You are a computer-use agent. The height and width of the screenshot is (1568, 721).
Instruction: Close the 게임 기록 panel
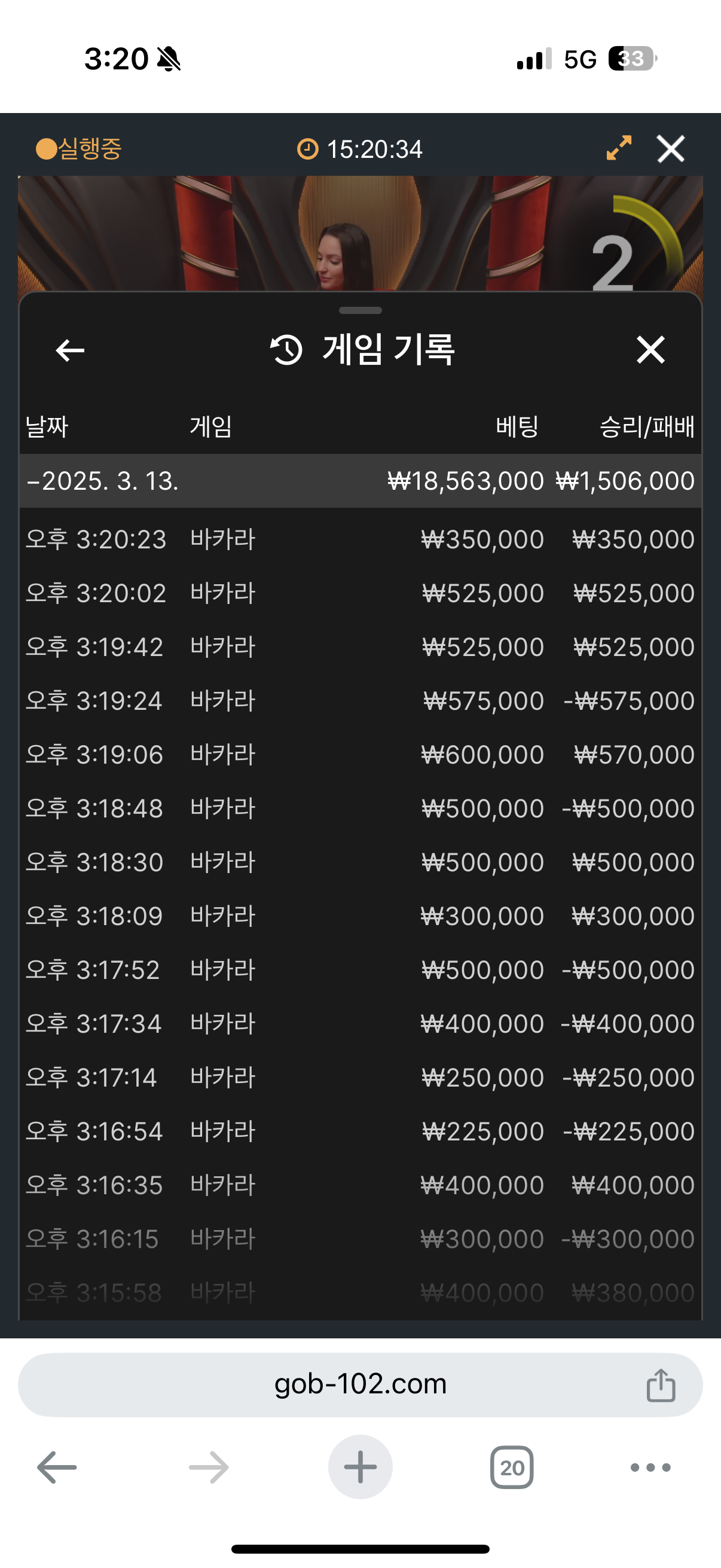point(650,350)
